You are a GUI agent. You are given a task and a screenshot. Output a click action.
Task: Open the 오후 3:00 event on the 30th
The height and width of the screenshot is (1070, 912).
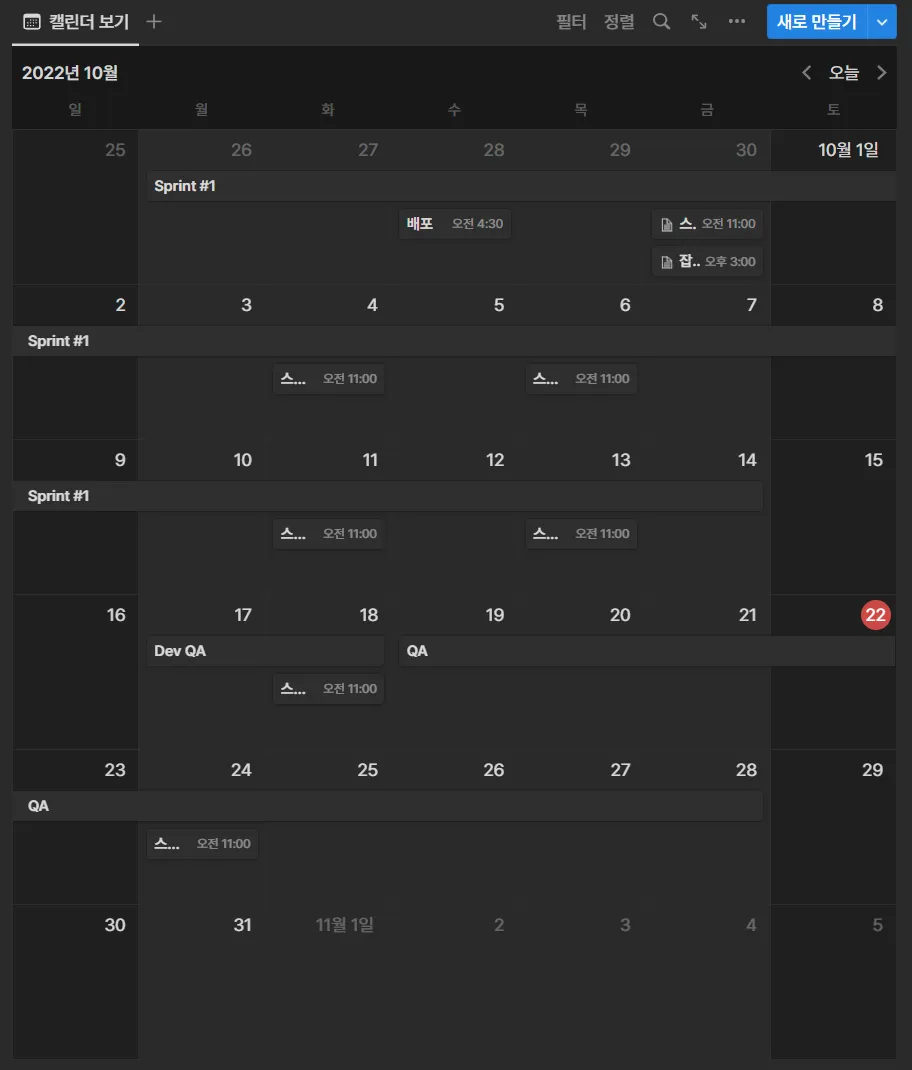[x=707, y=262]
